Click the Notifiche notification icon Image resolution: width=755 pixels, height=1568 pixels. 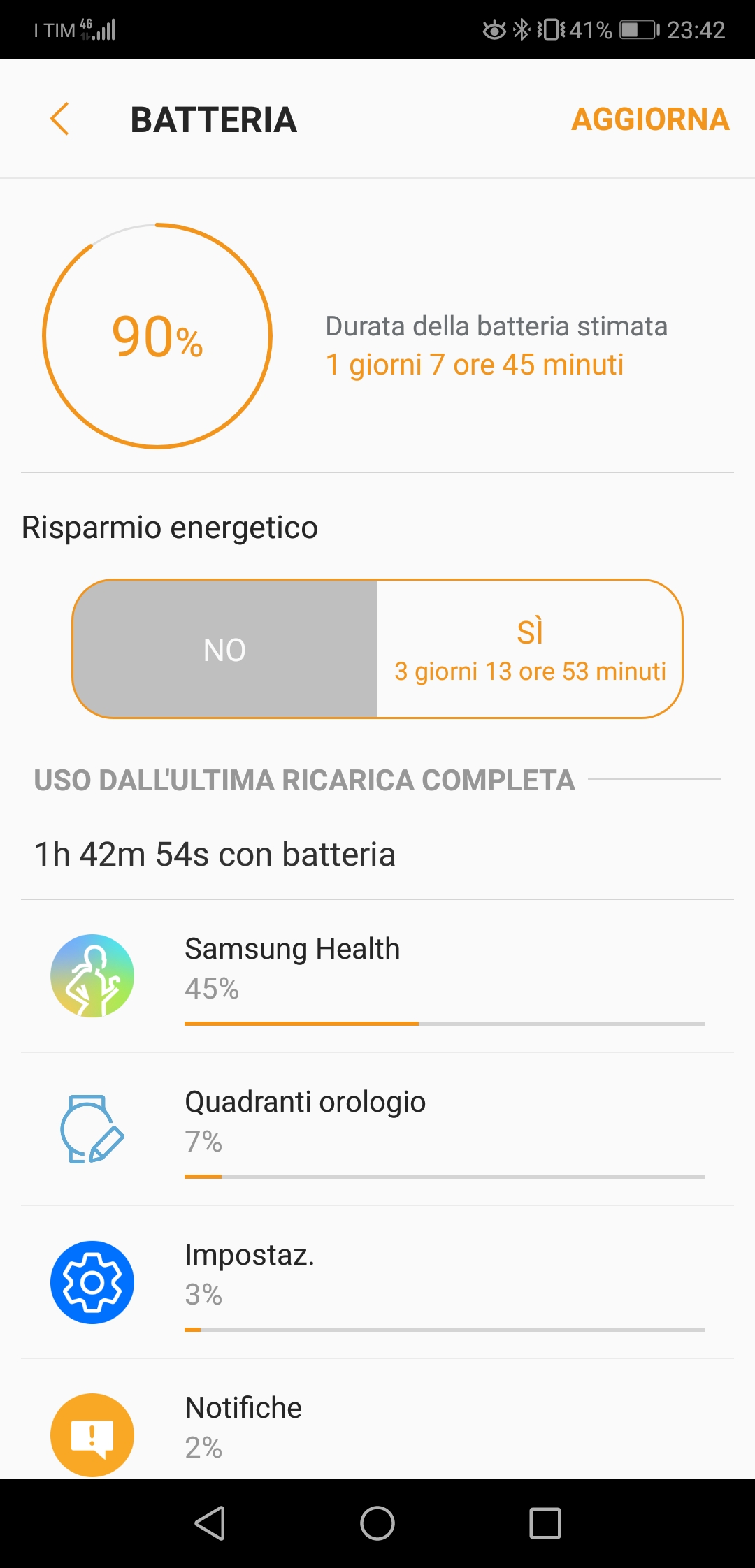point(92,1434)
